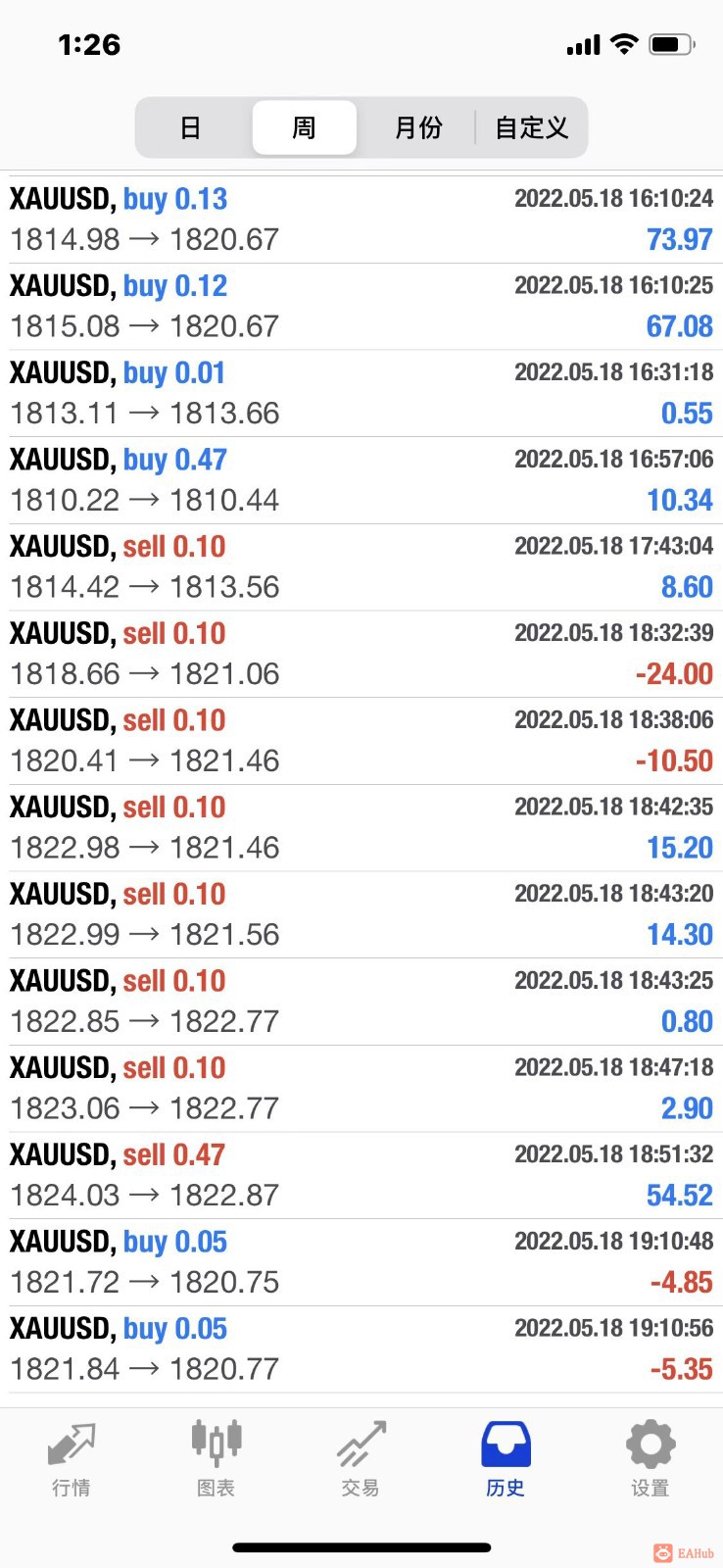Open the sell 0.10 trade with loss -24.00
Viewport: 723px width, 1568px height.
click(x=361, y=654)
